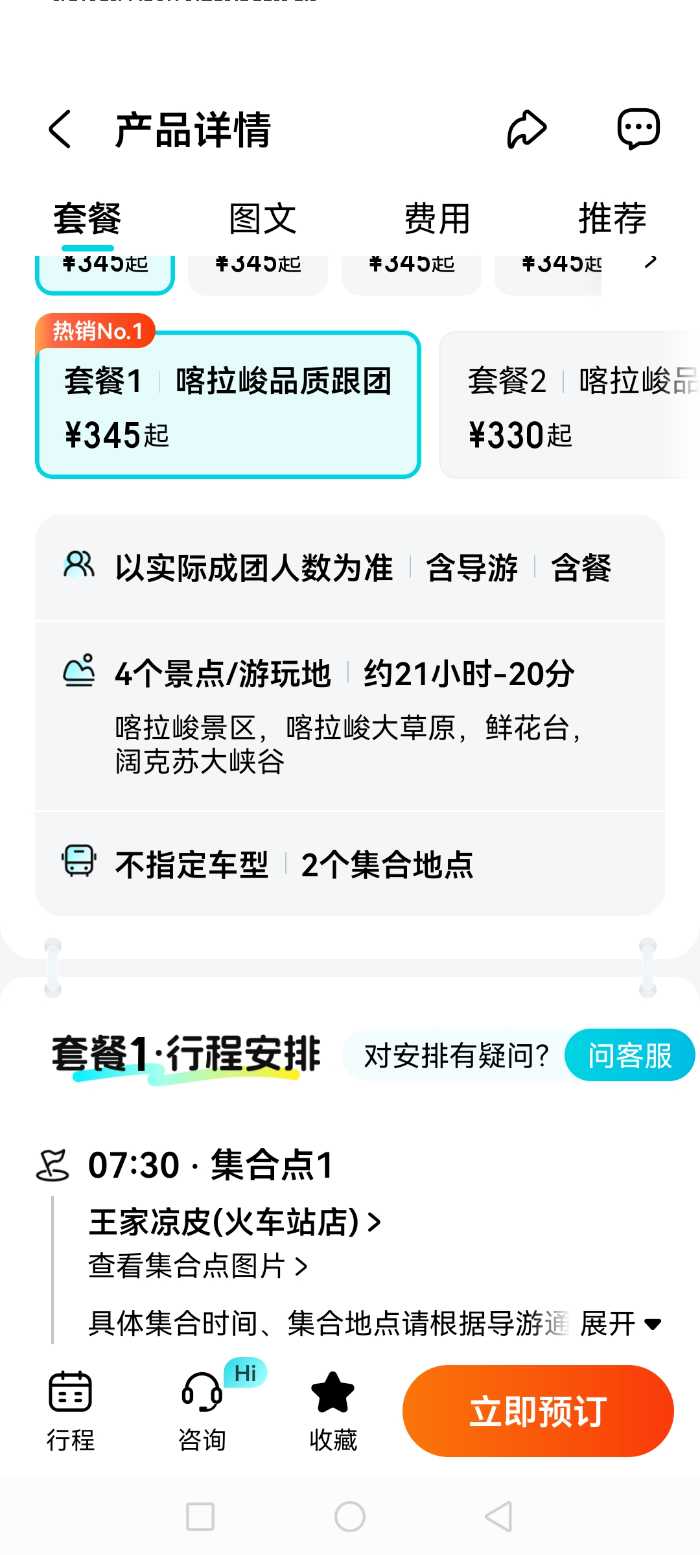Select 套餐2 priced at ¥330
This screenshot has width=700, height=1555.
click(x=570, y=405)
